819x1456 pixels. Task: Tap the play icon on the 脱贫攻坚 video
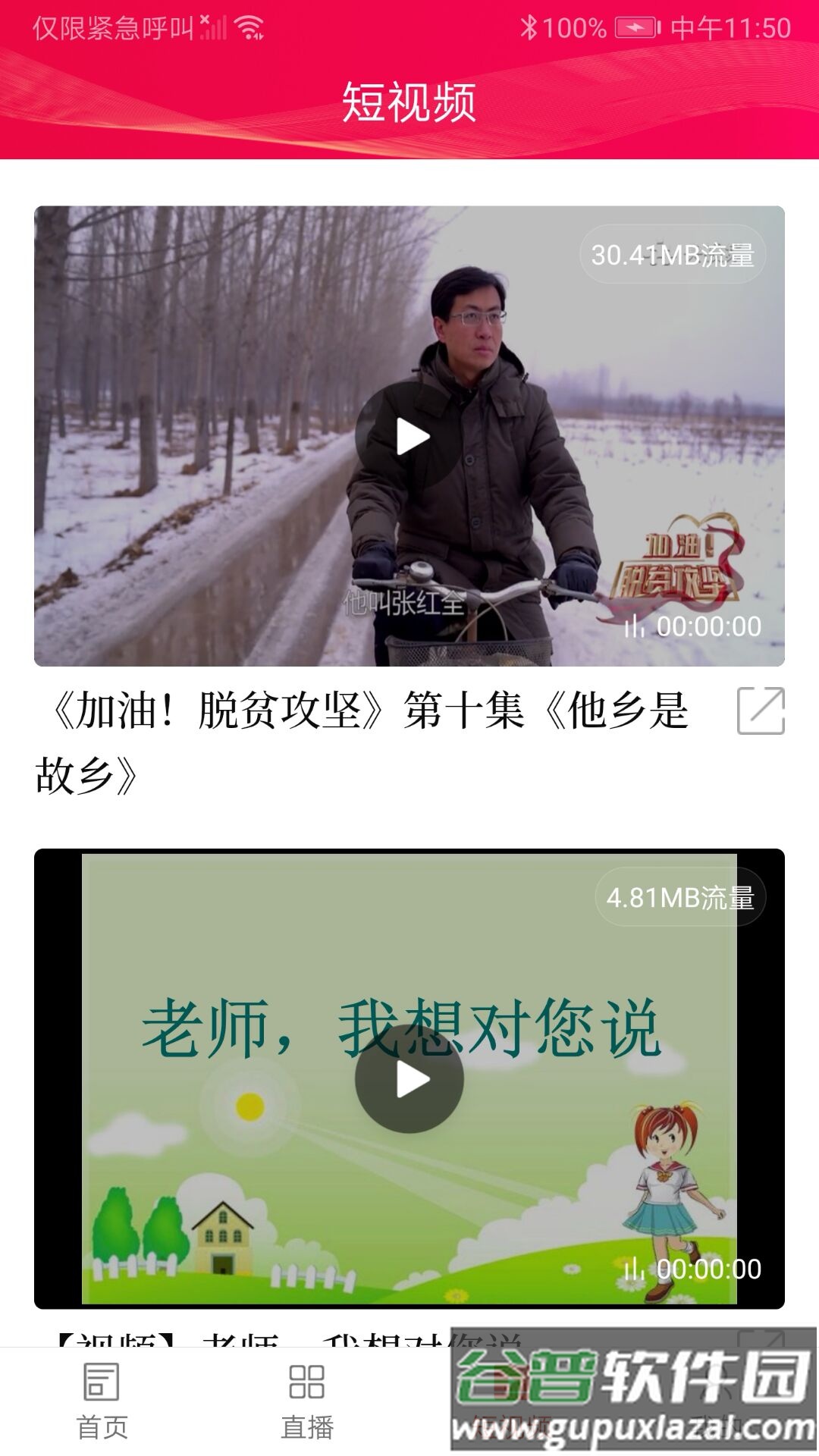coord(409,435)
